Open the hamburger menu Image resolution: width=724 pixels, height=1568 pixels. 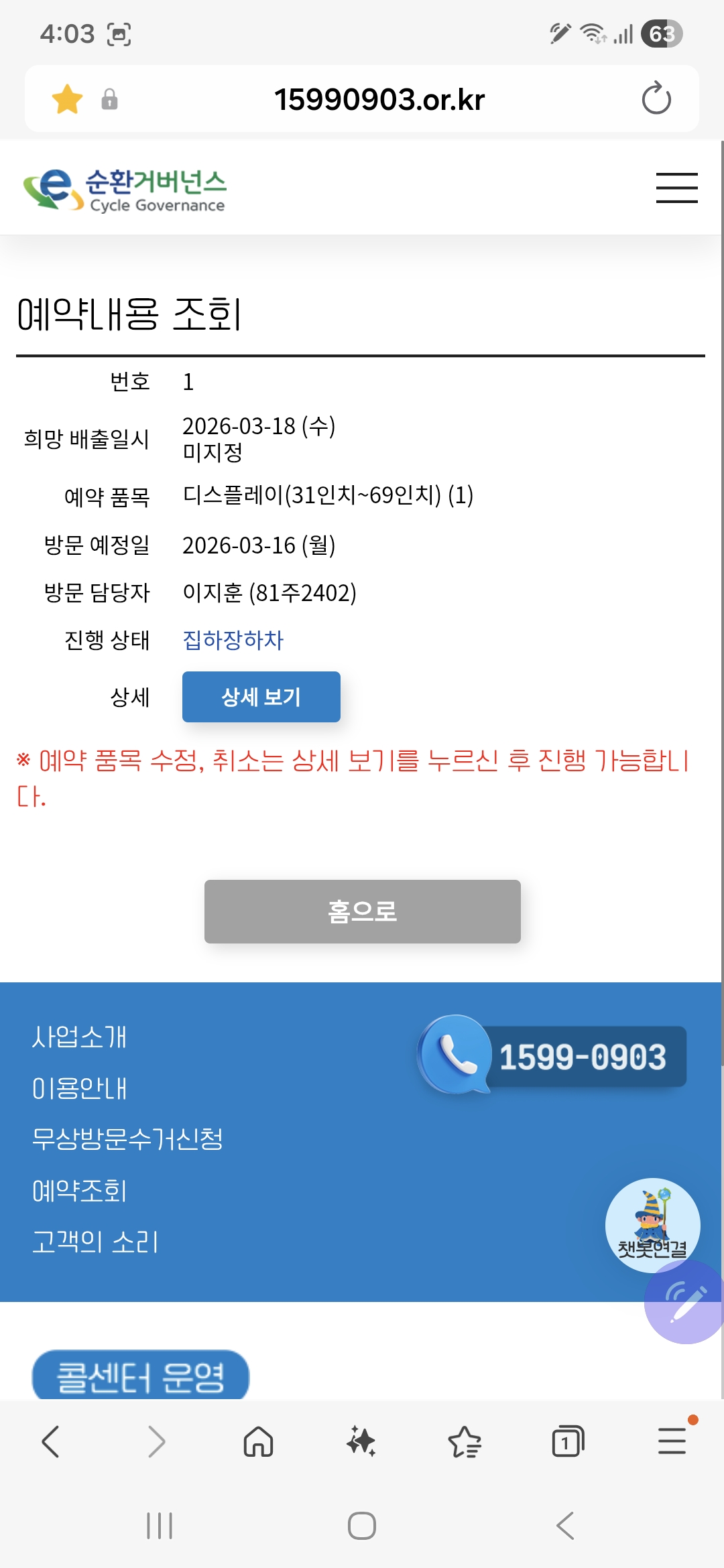676,188
